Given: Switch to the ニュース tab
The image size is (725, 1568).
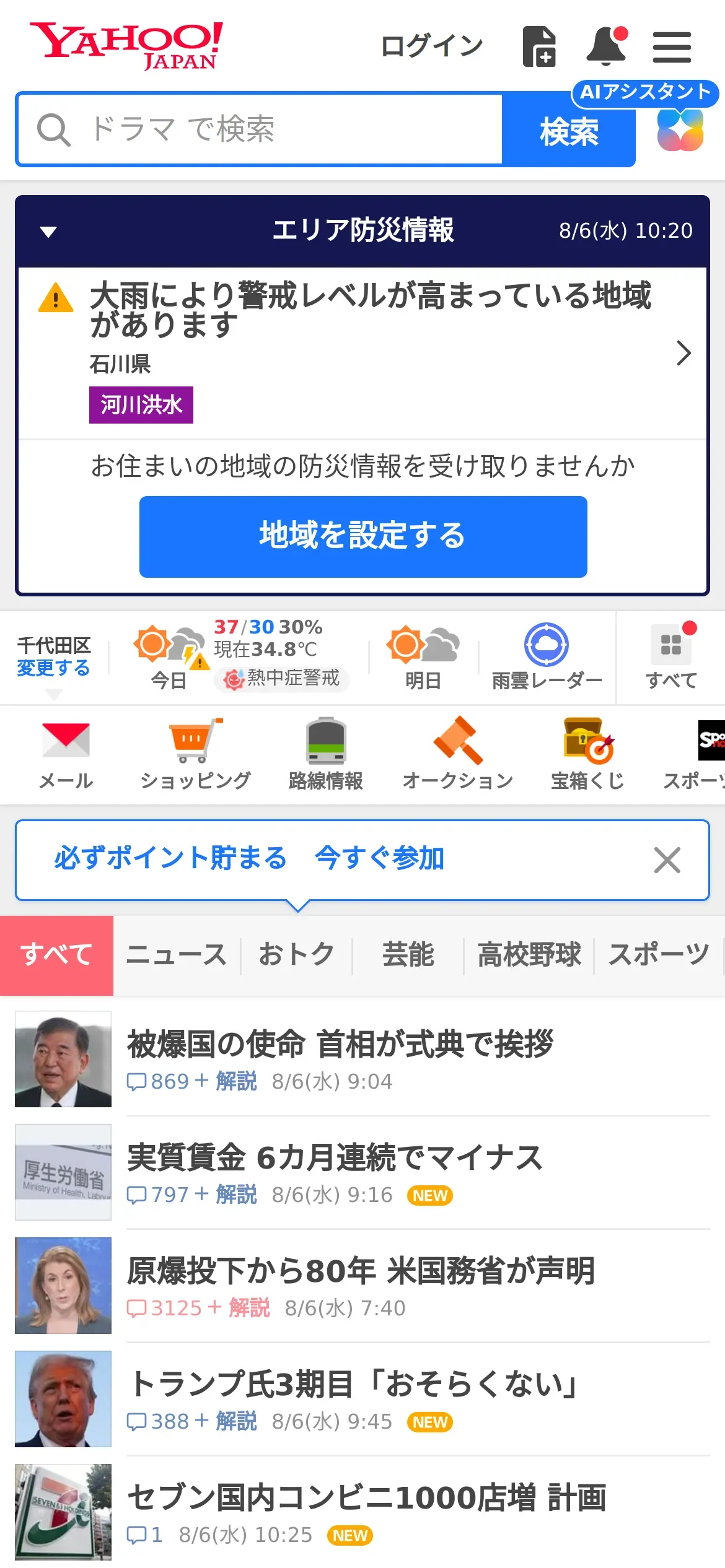Looking at the screenshot, I should pos(177,954).
